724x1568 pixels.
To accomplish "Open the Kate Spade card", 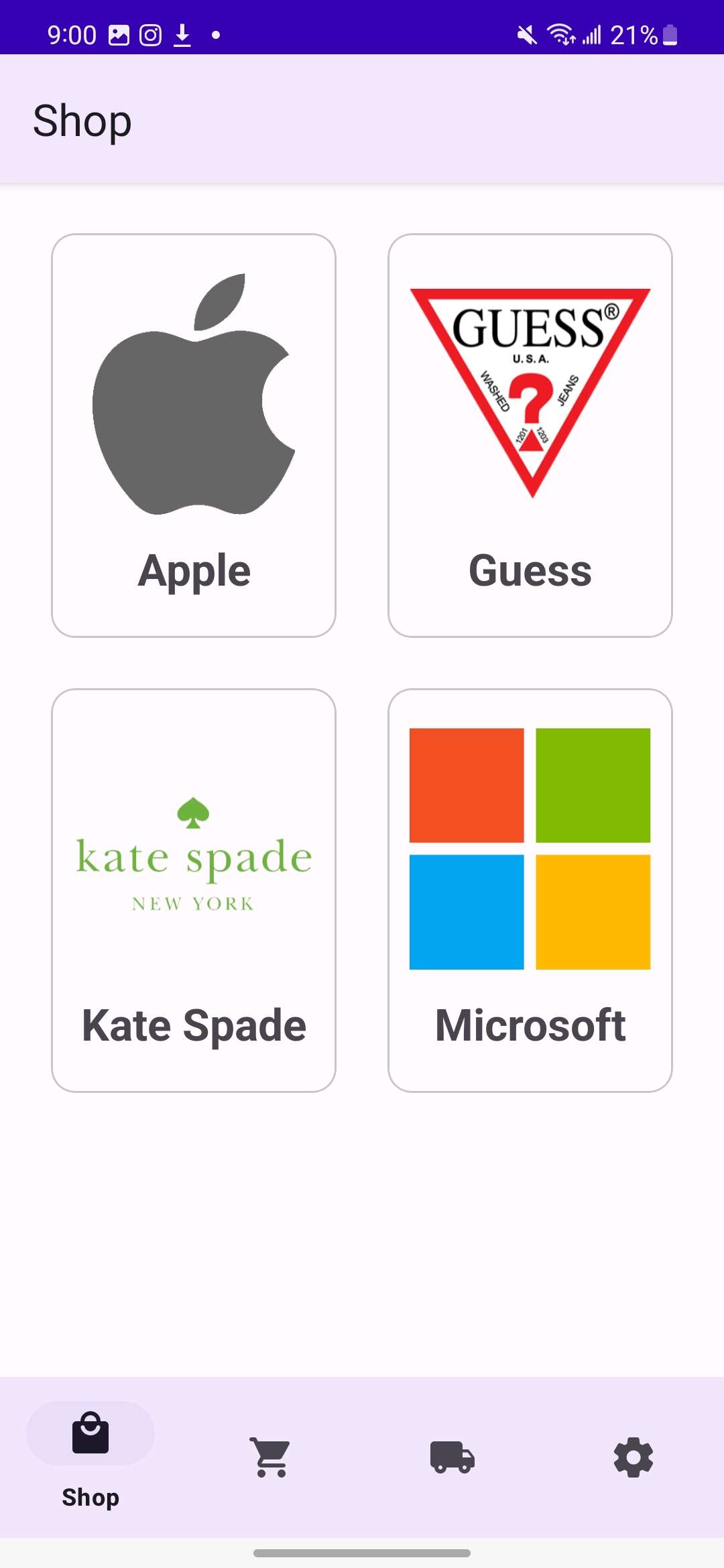I will tap(194, 891).
